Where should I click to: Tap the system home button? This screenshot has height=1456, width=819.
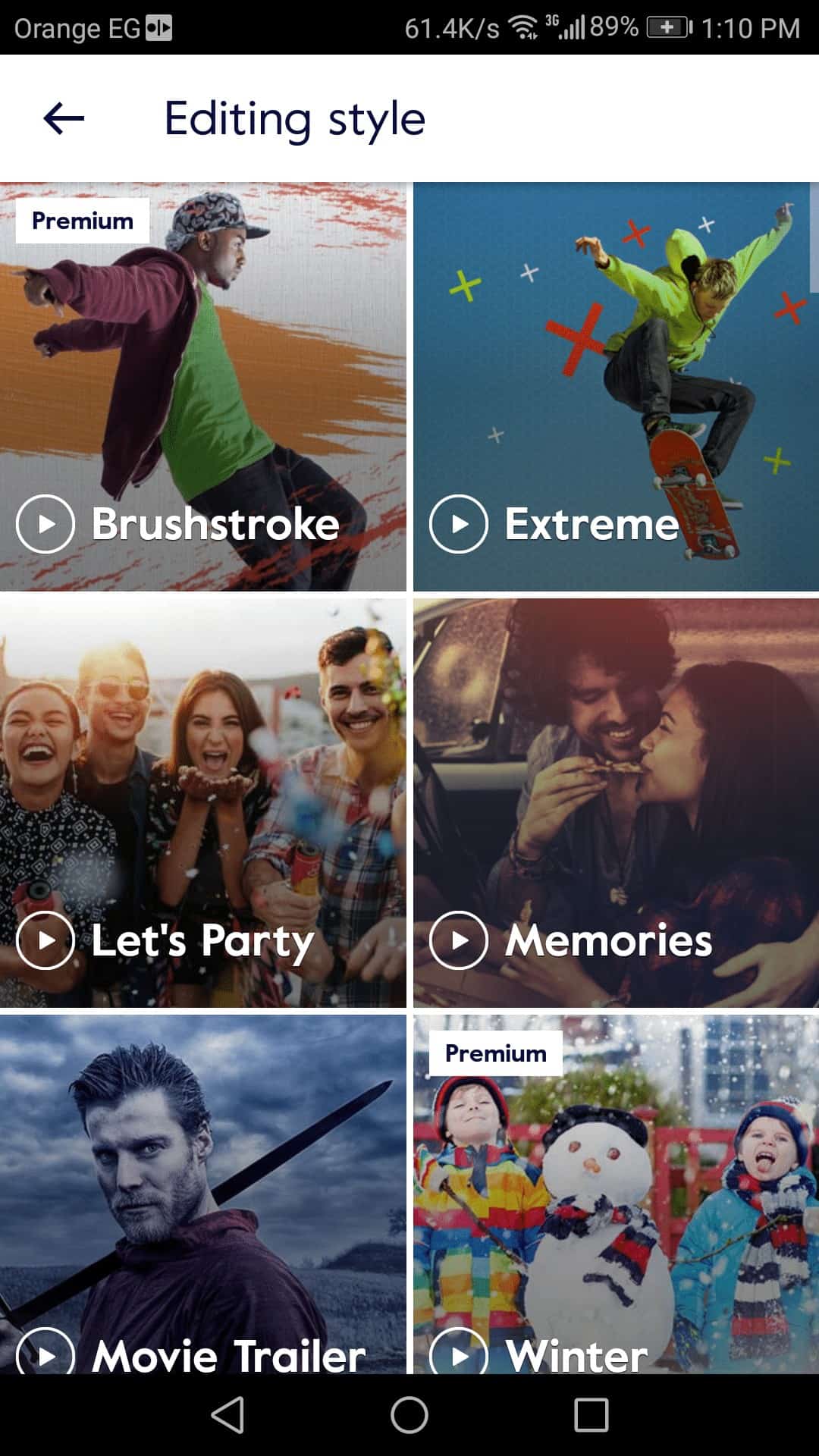pyautogui.click(x=409, y=1415)
